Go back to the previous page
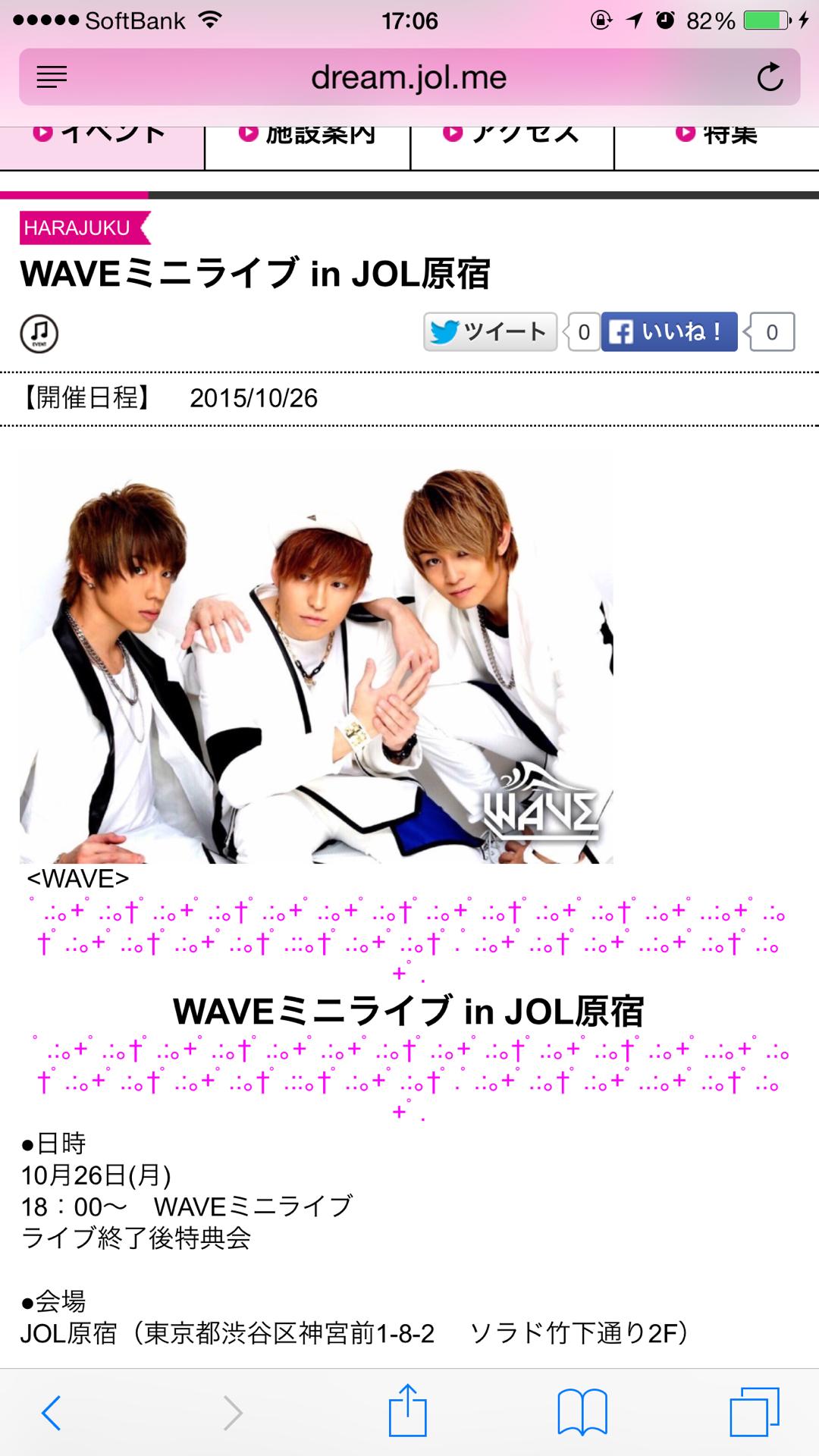Viewport: 819px width, 1456px height. [52, 1412]
